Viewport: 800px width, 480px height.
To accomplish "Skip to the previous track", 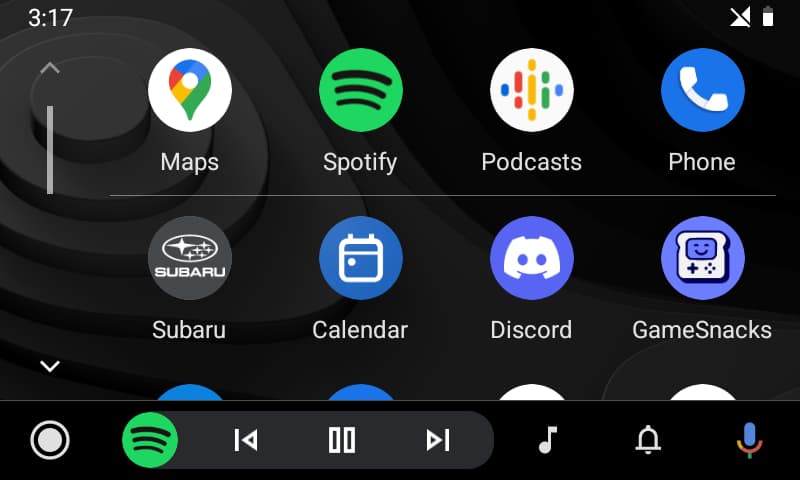I will 245,440.
